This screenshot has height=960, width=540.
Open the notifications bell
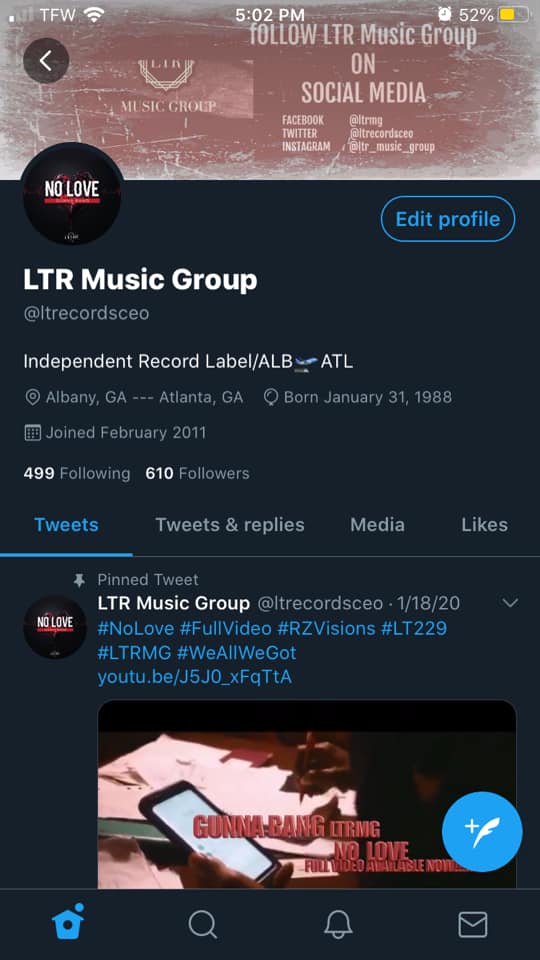coord(338,924)
